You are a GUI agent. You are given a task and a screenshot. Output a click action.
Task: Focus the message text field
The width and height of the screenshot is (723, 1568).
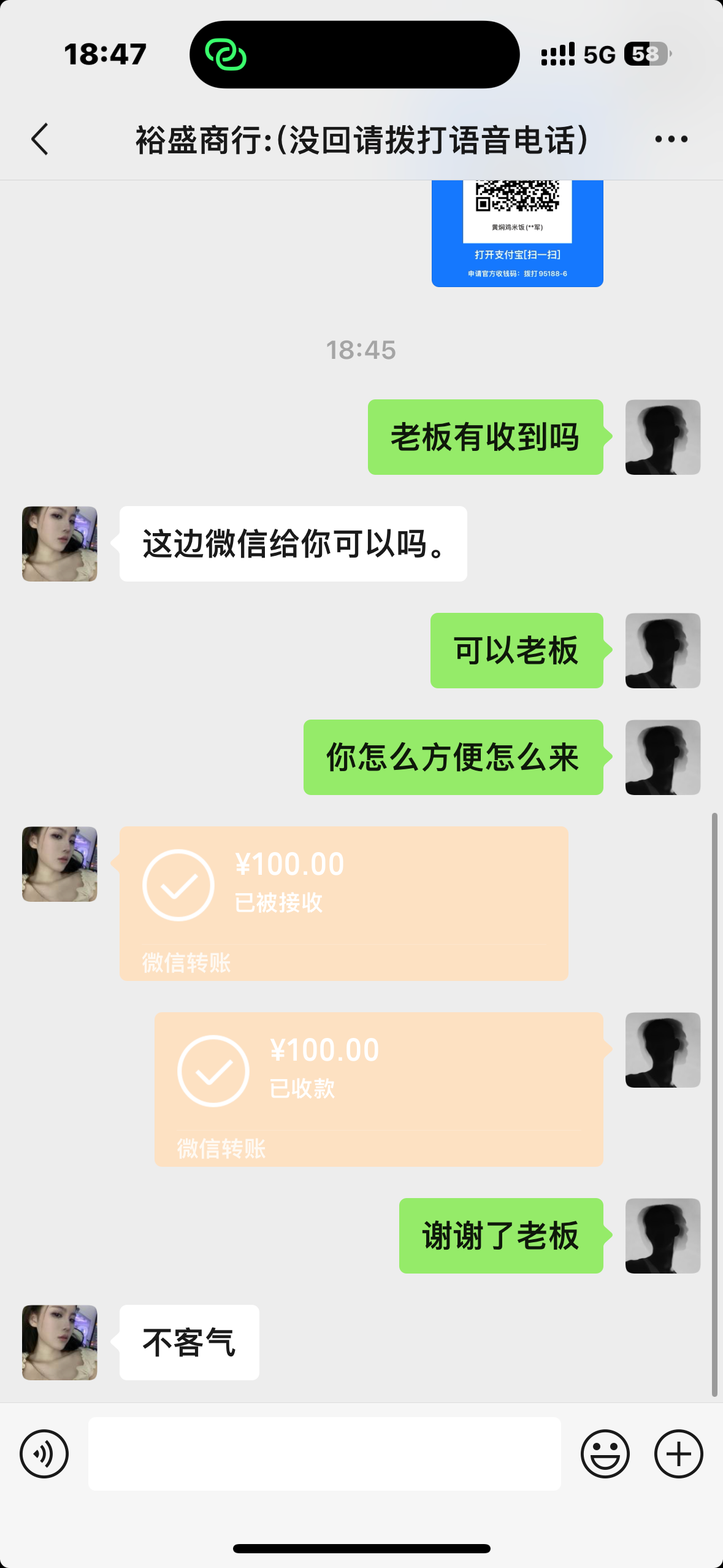(x=324, y=1453)
